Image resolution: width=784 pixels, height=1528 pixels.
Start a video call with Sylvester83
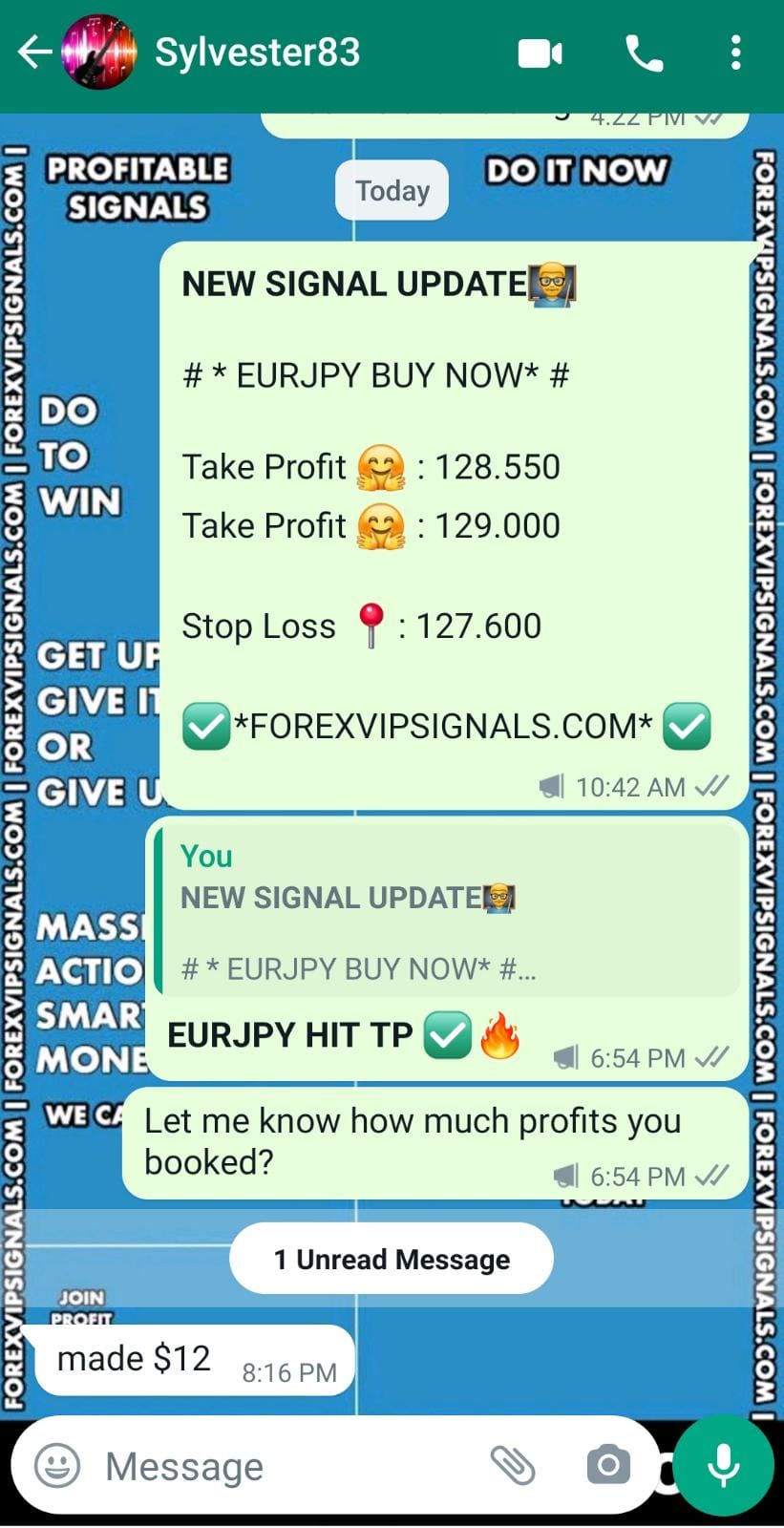pyautogui.click(x=540, y=53)
